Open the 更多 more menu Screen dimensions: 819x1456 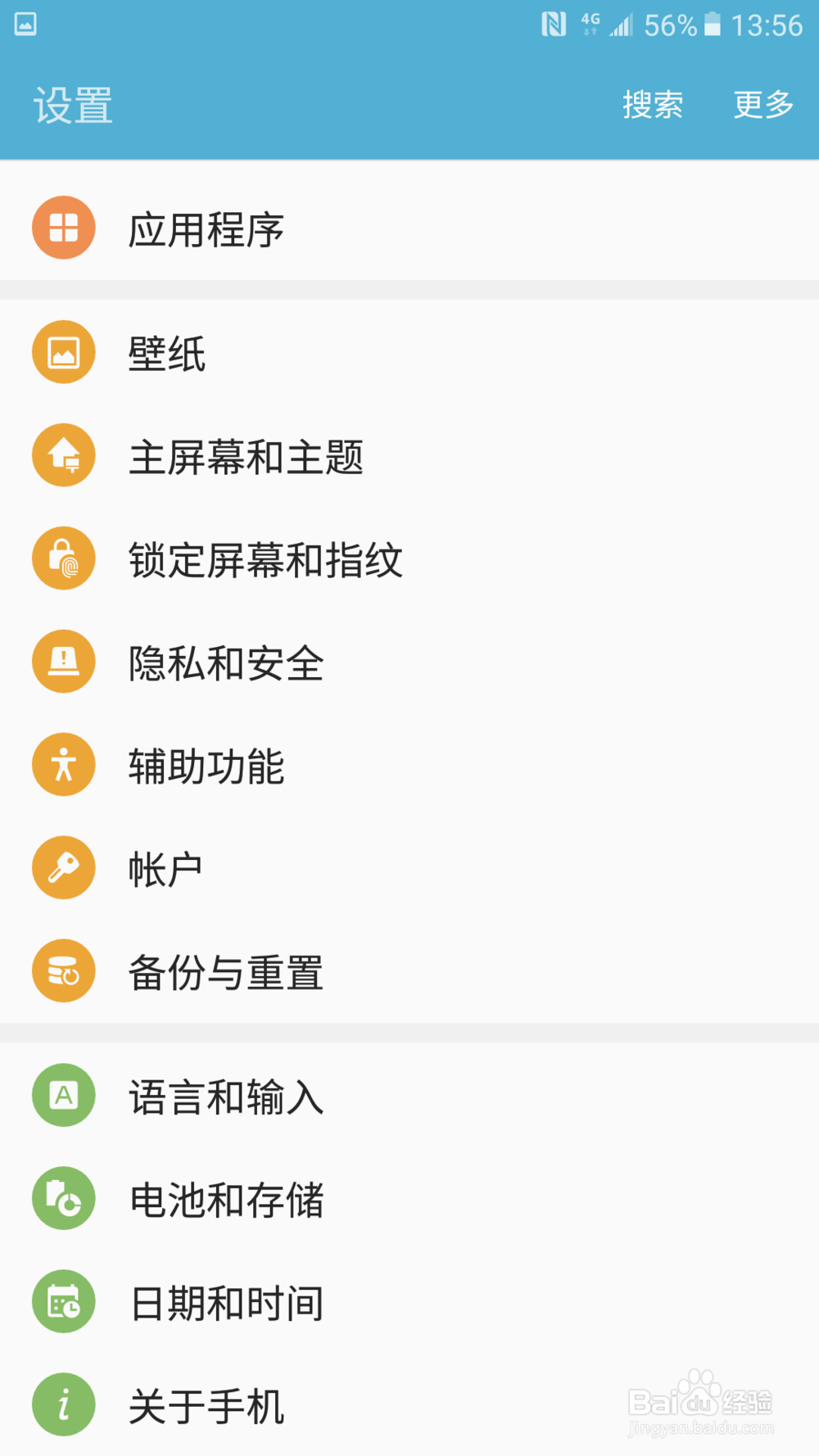[762, 105]
